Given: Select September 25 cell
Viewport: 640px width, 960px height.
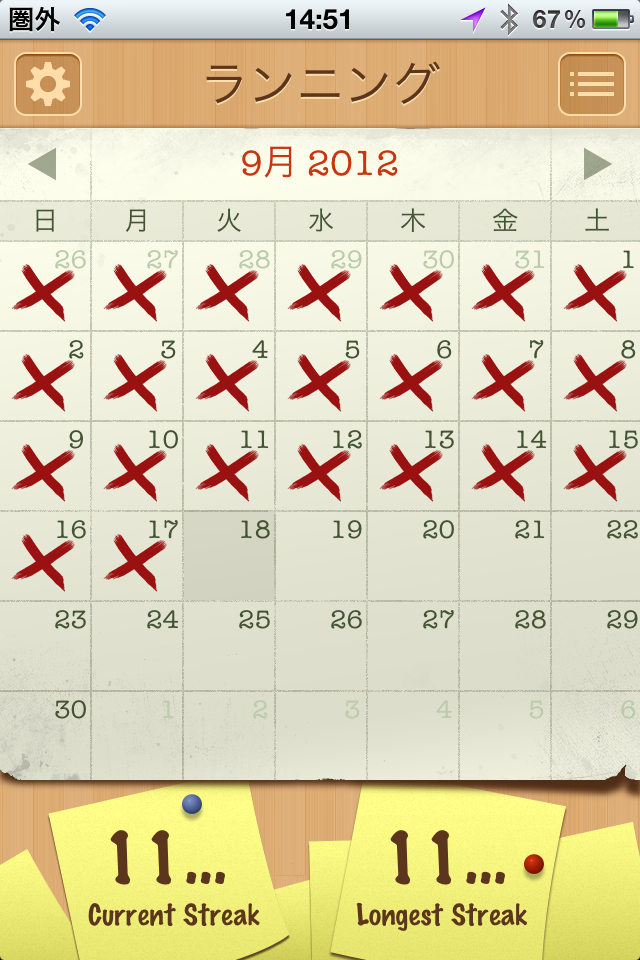Looking at the screenshot, I should (229, 647).
